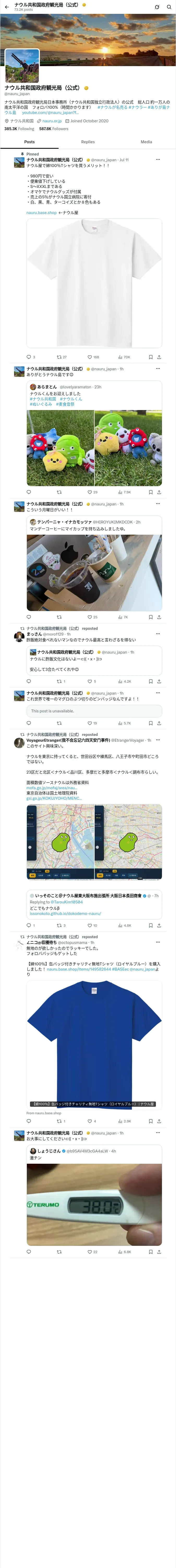This screenshot has width=176, height=1568.
Task: Open the nauru.or.jp website link
Action: (52, 121)
